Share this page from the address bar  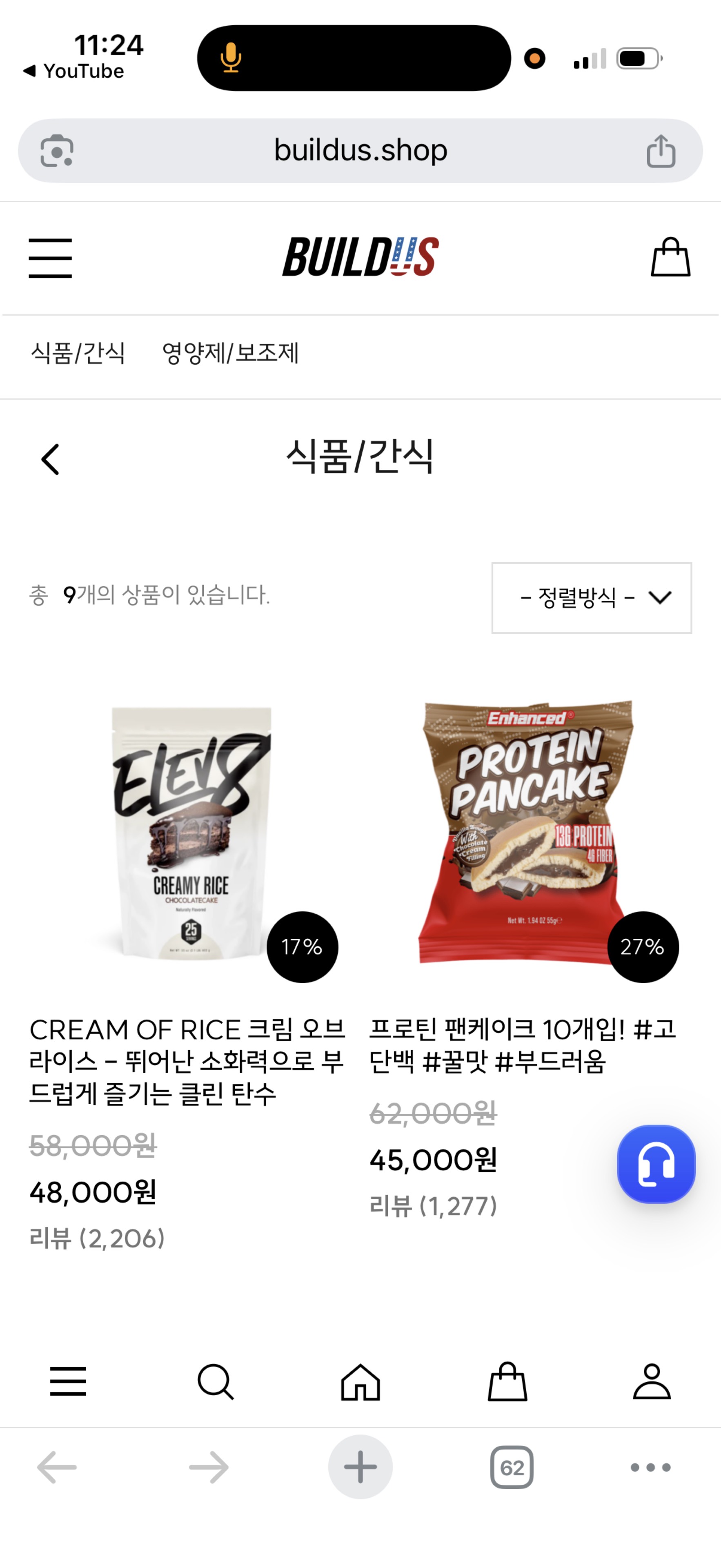coord(661,150)
